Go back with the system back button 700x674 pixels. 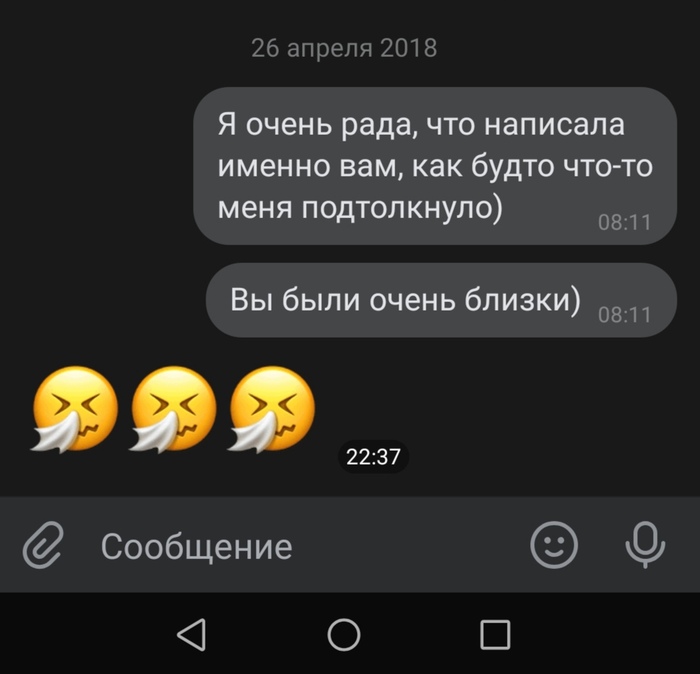click(191, 634)
